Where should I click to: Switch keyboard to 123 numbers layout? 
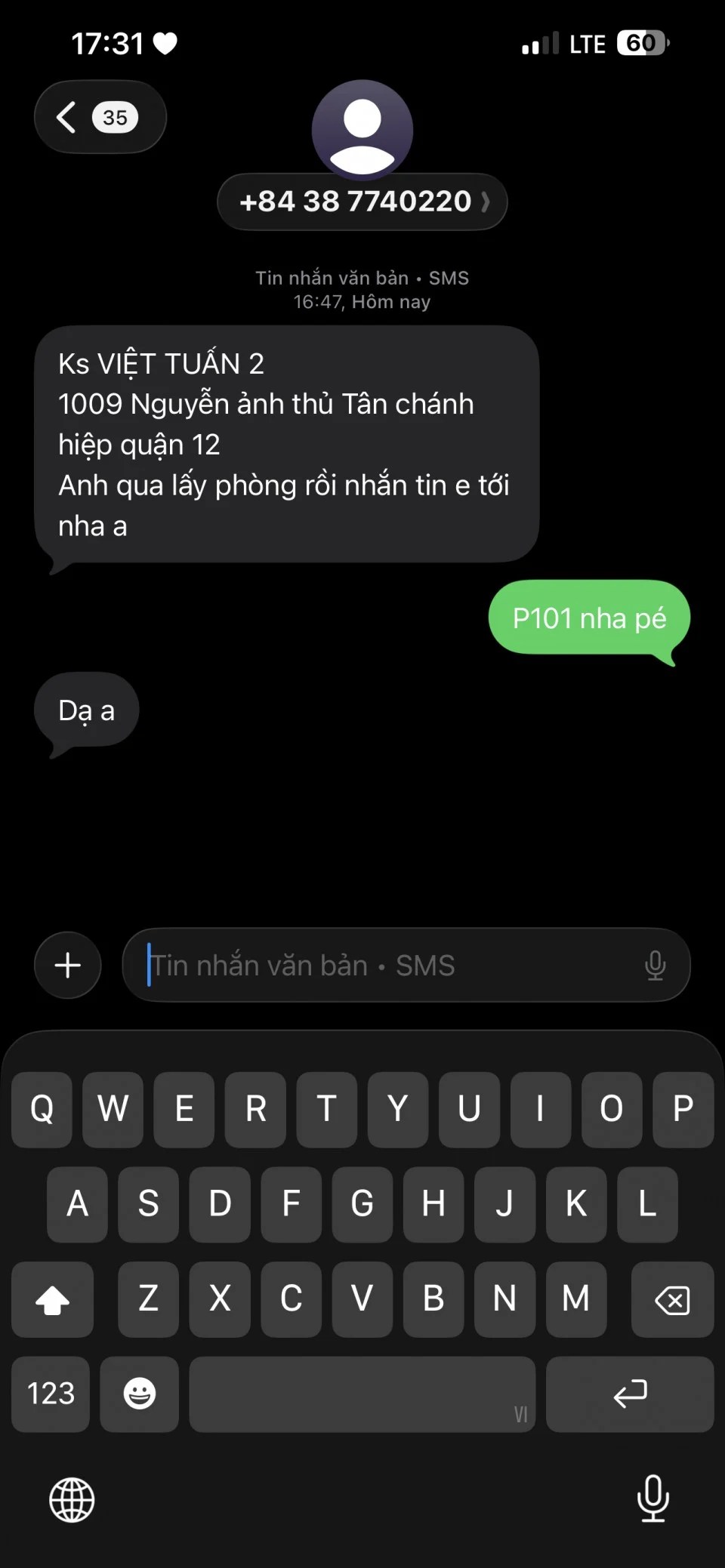pyautogui.click(x=51, y=1394)
